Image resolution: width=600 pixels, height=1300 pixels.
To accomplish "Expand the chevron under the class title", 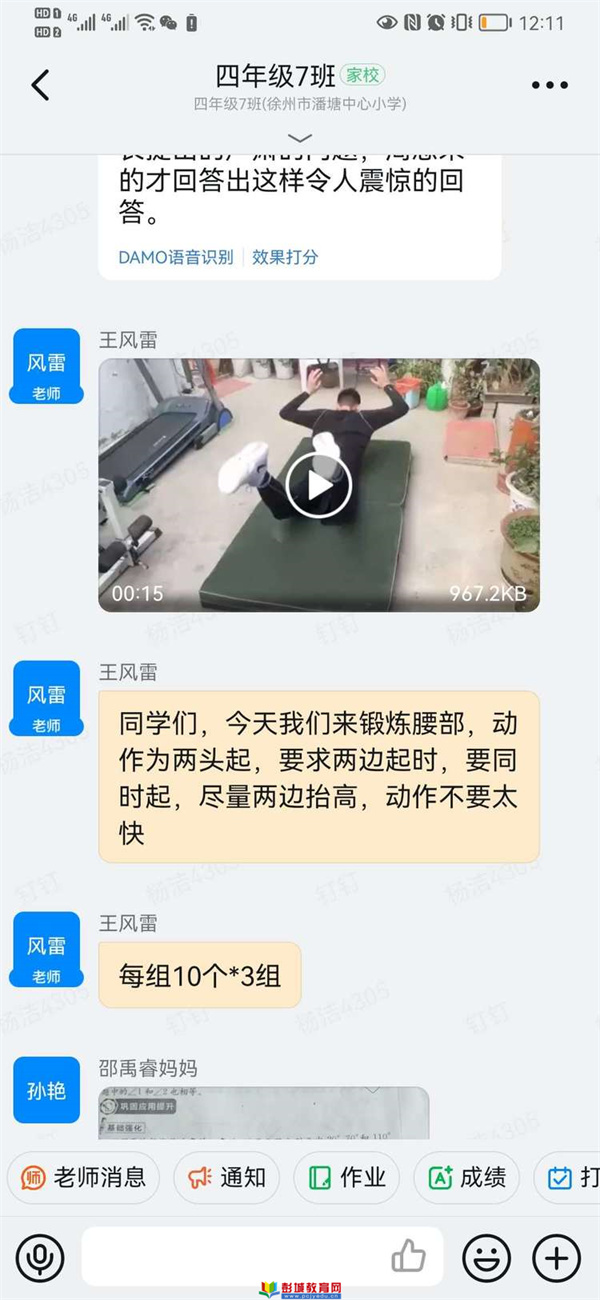I will click(299, 138).
